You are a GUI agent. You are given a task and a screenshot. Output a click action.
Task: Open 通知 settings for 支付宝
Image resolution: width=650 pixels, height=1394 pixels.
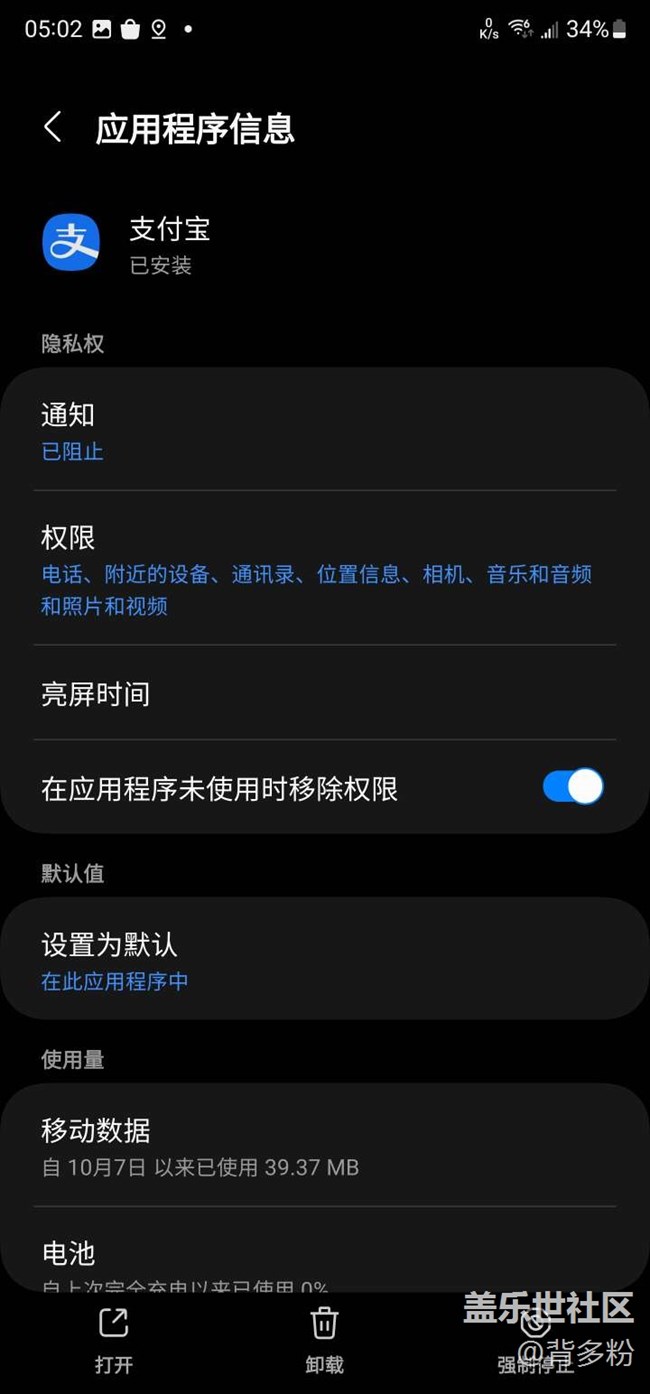point(324,431)
